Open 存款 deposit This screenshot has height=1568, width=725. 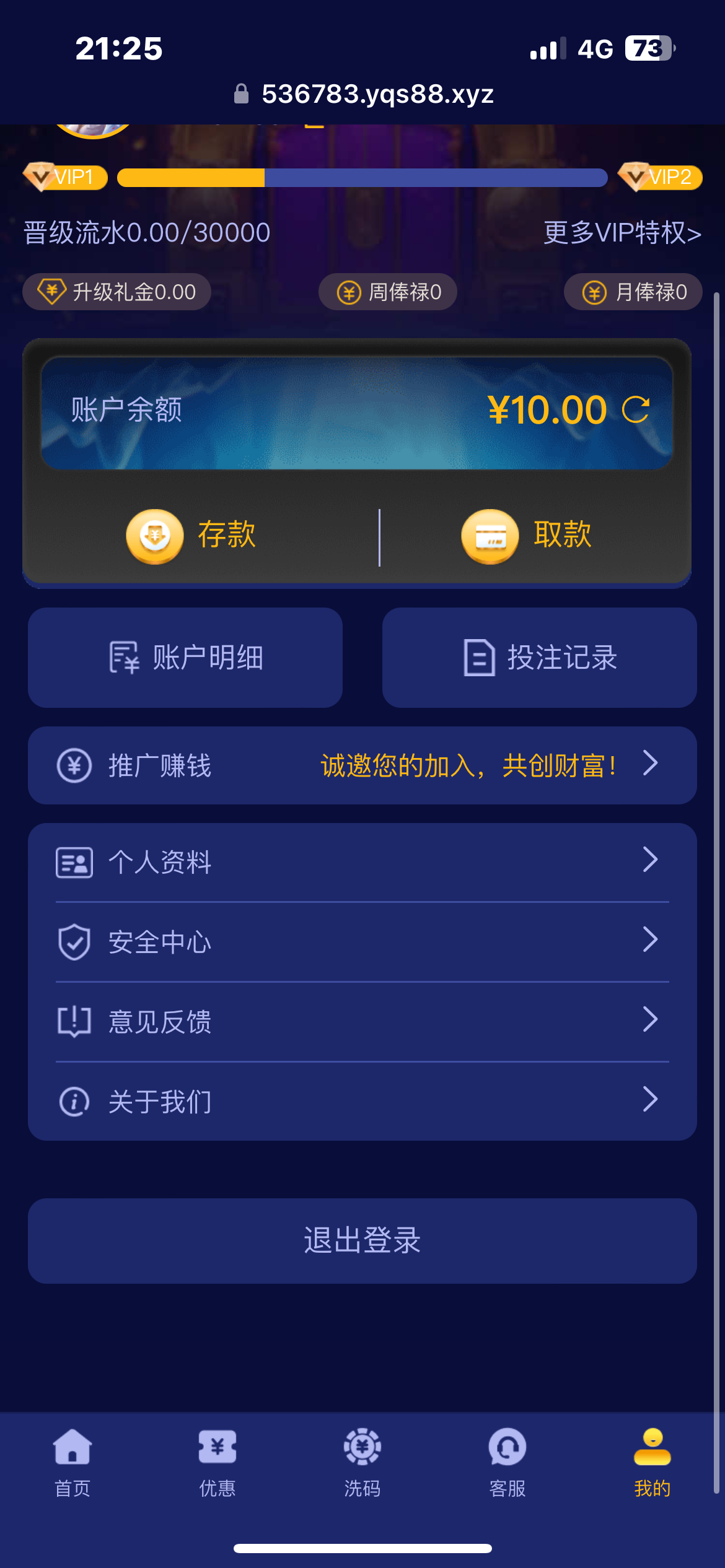(192, 535)
